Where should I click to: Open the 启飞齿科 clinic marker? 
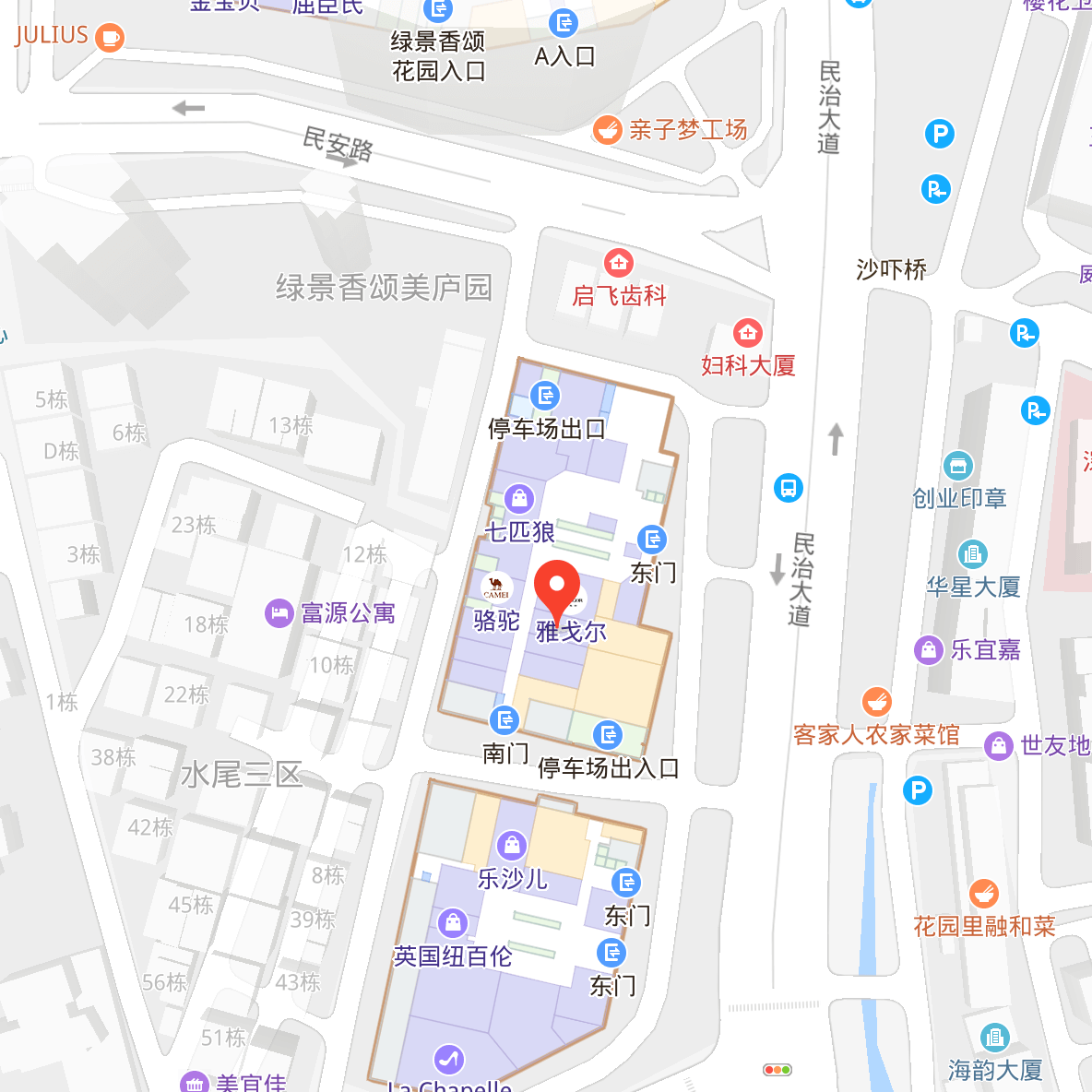[619, 264]
